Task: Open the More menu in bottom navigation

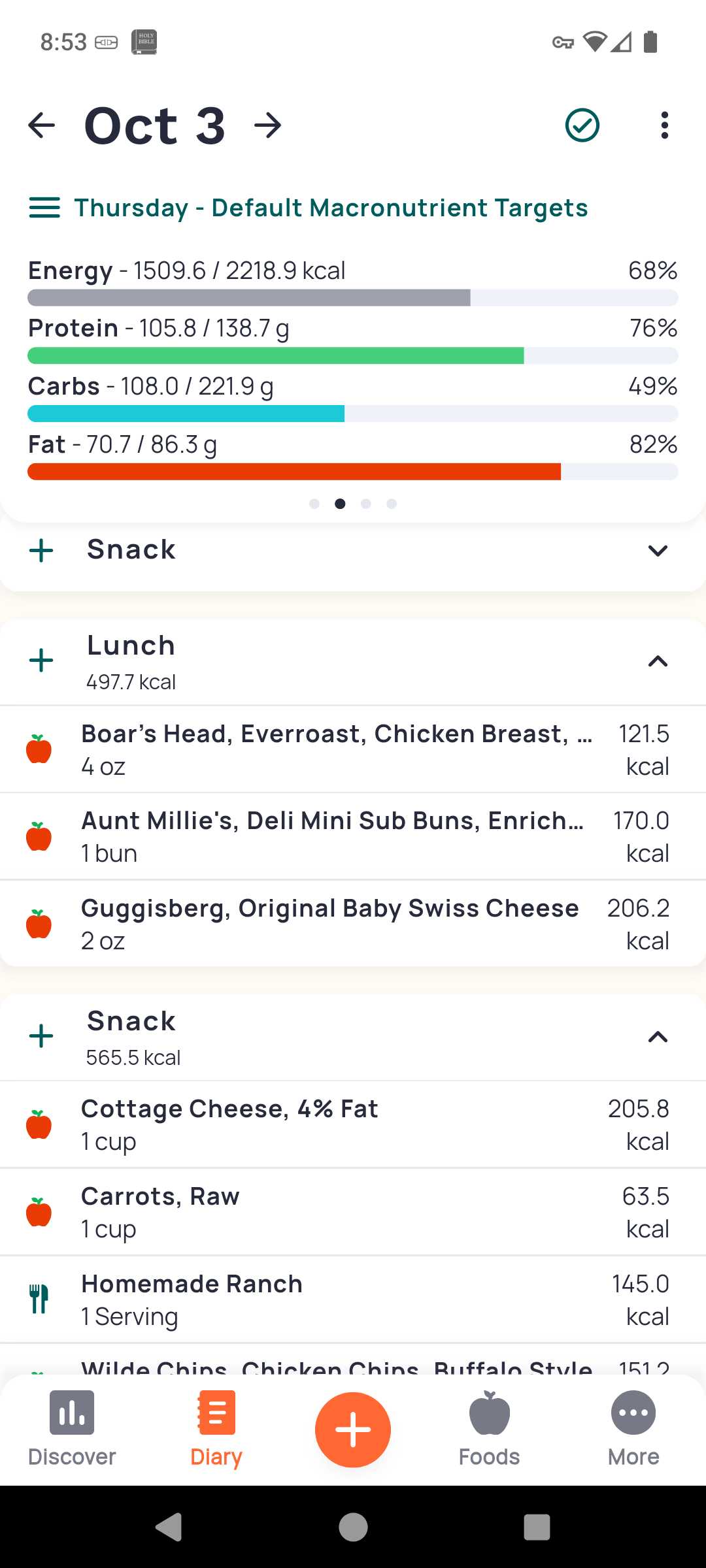Action: click(633, 1428)
